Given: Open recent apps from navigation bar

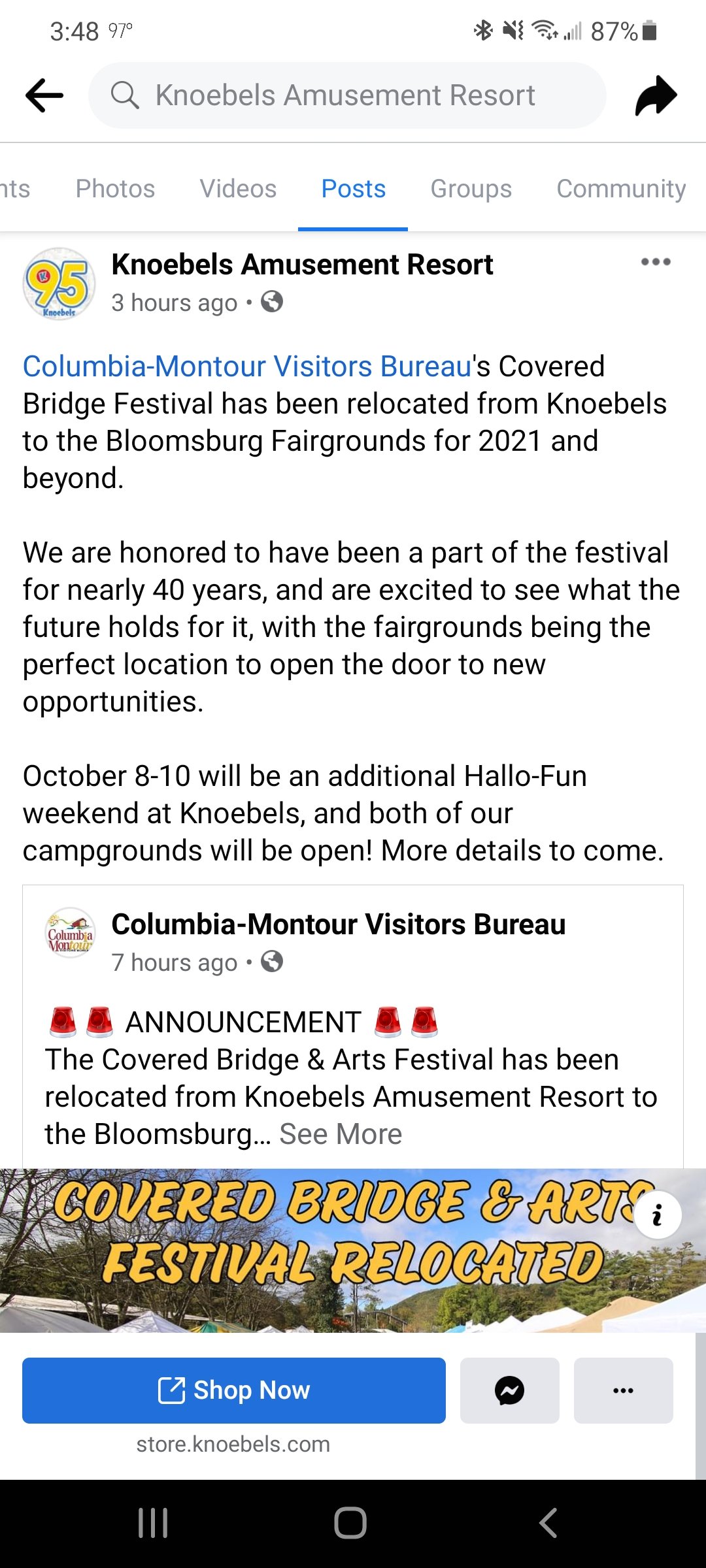Looking at the screenshot, I should [154, 1524].
